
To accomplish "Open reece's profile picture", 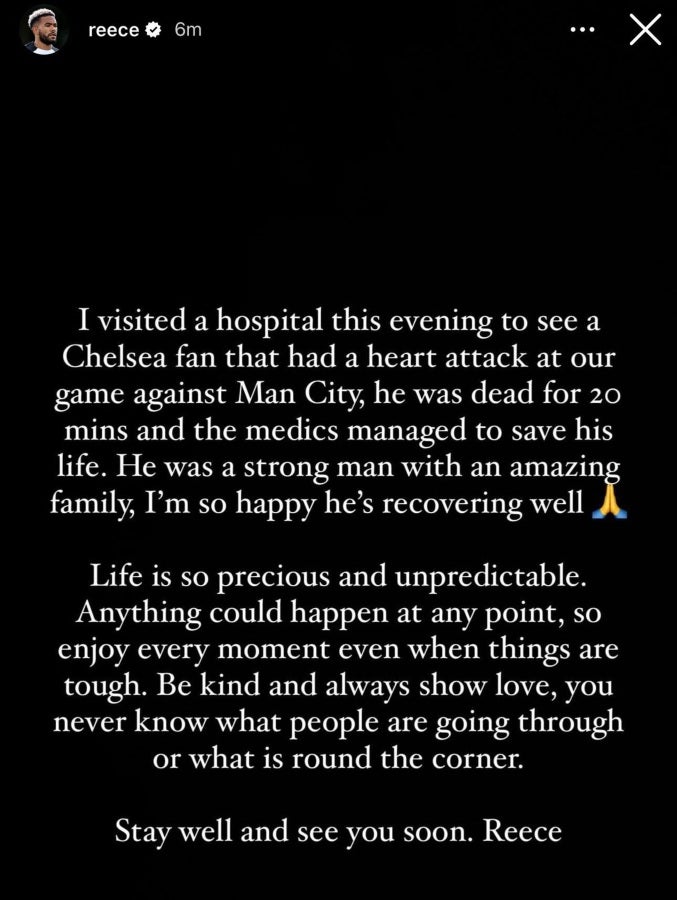I will pyautogui.click(x=43, y=31).
